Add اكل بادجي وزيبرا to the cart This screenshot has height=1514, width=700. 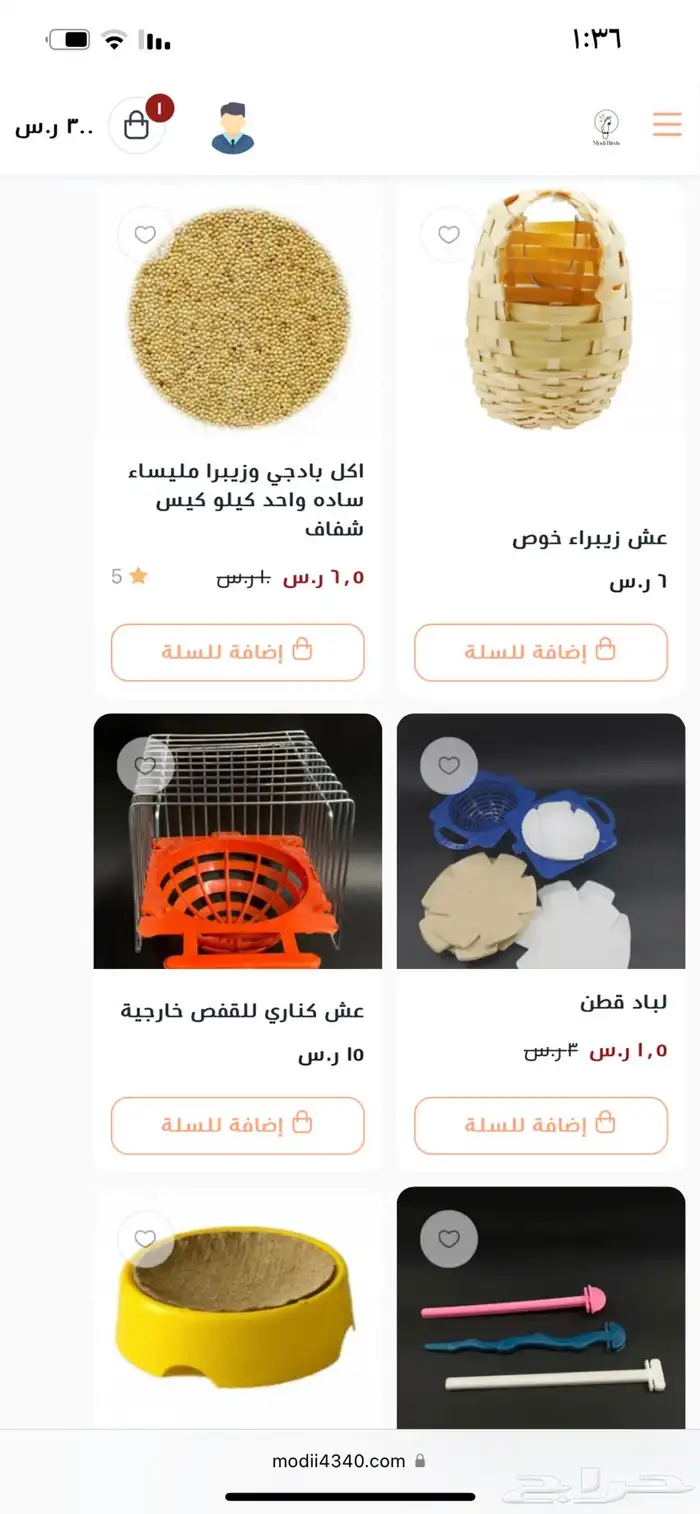coord(237,652)
